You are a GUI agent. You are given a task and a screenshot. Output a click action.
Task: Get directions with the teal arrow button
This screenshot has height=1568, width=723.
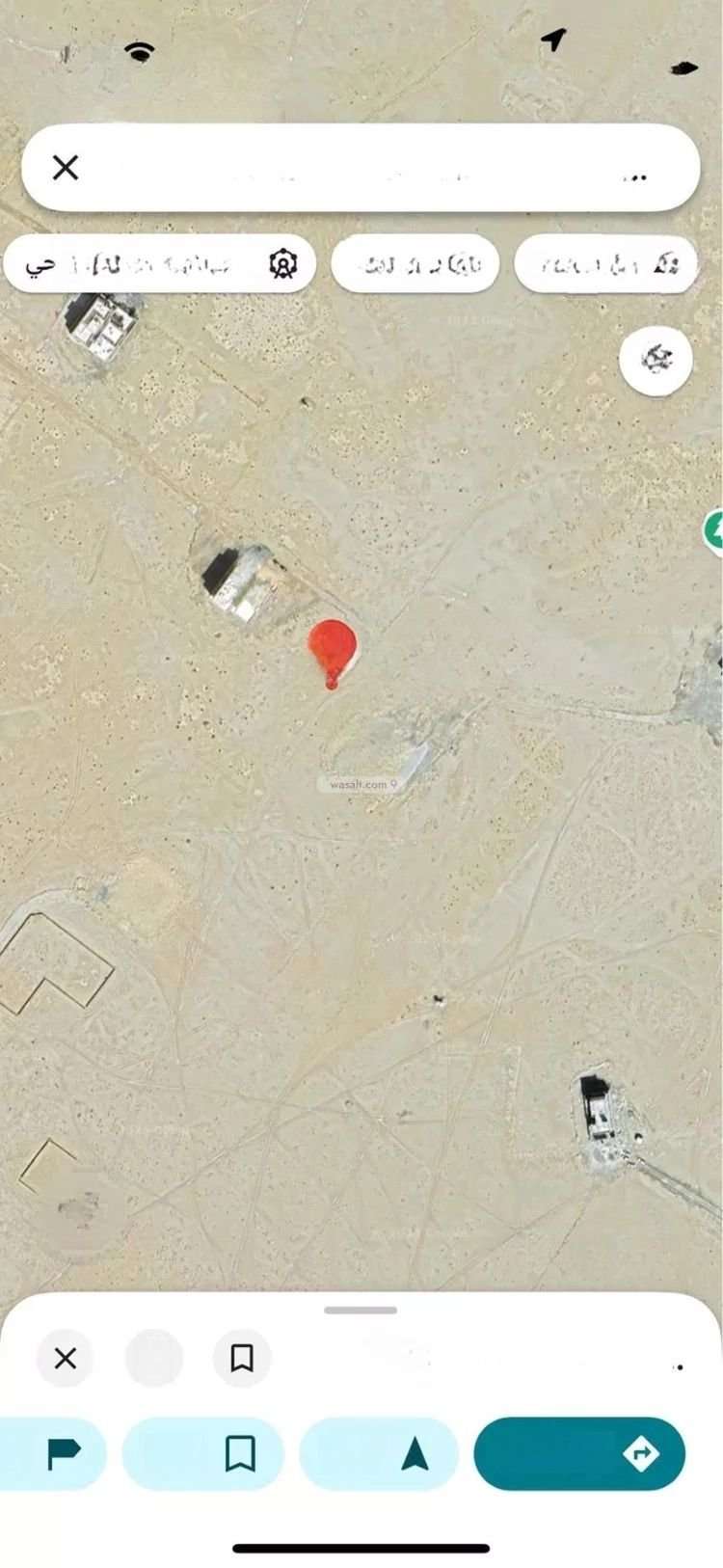point(579,1453)
